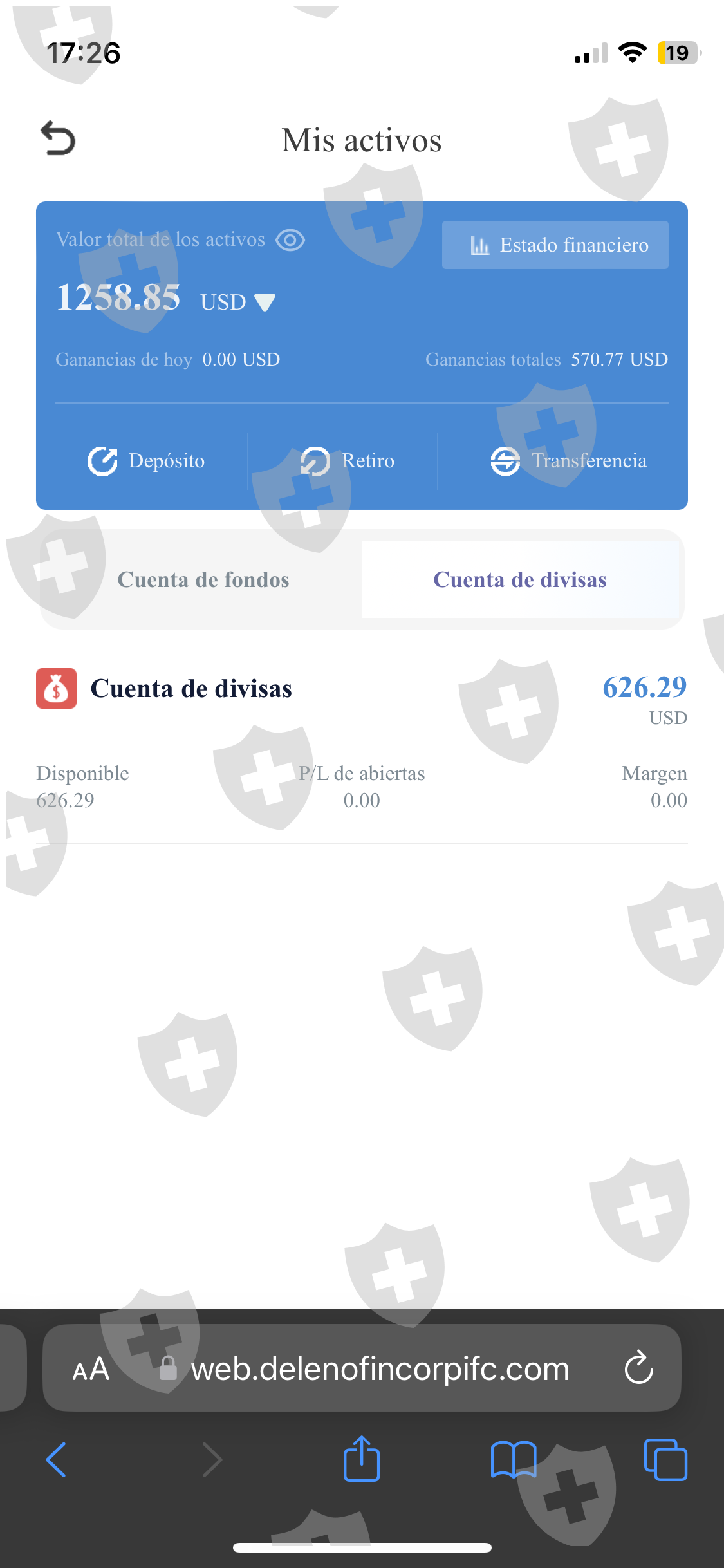The image size is (724, 1568).
Task: Tap Depósito to add funds
Action: tap(146, 461)
